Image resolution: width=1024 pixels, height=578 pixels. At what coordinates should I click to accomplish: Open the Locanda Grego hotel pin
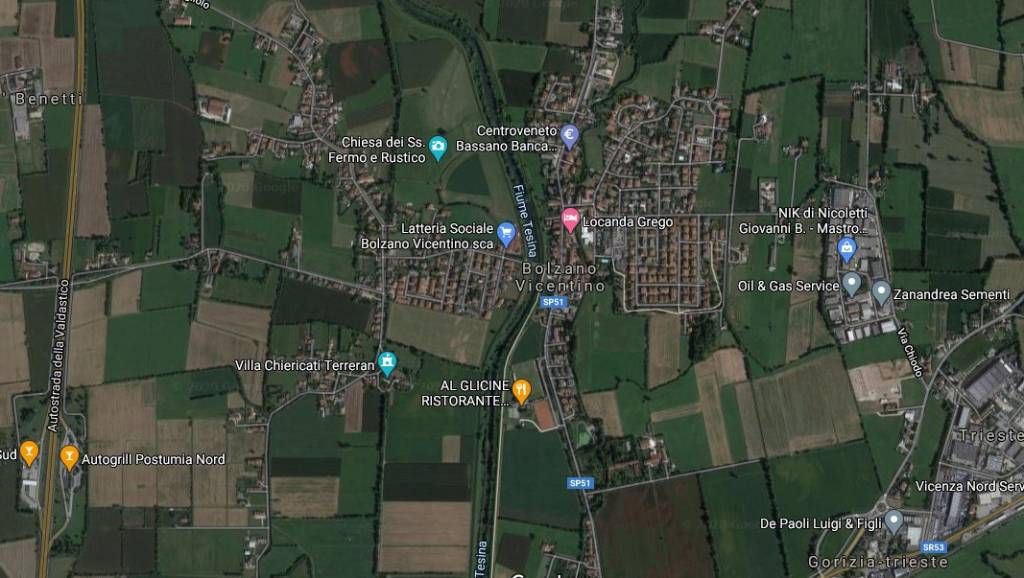(x=570, y=220)
